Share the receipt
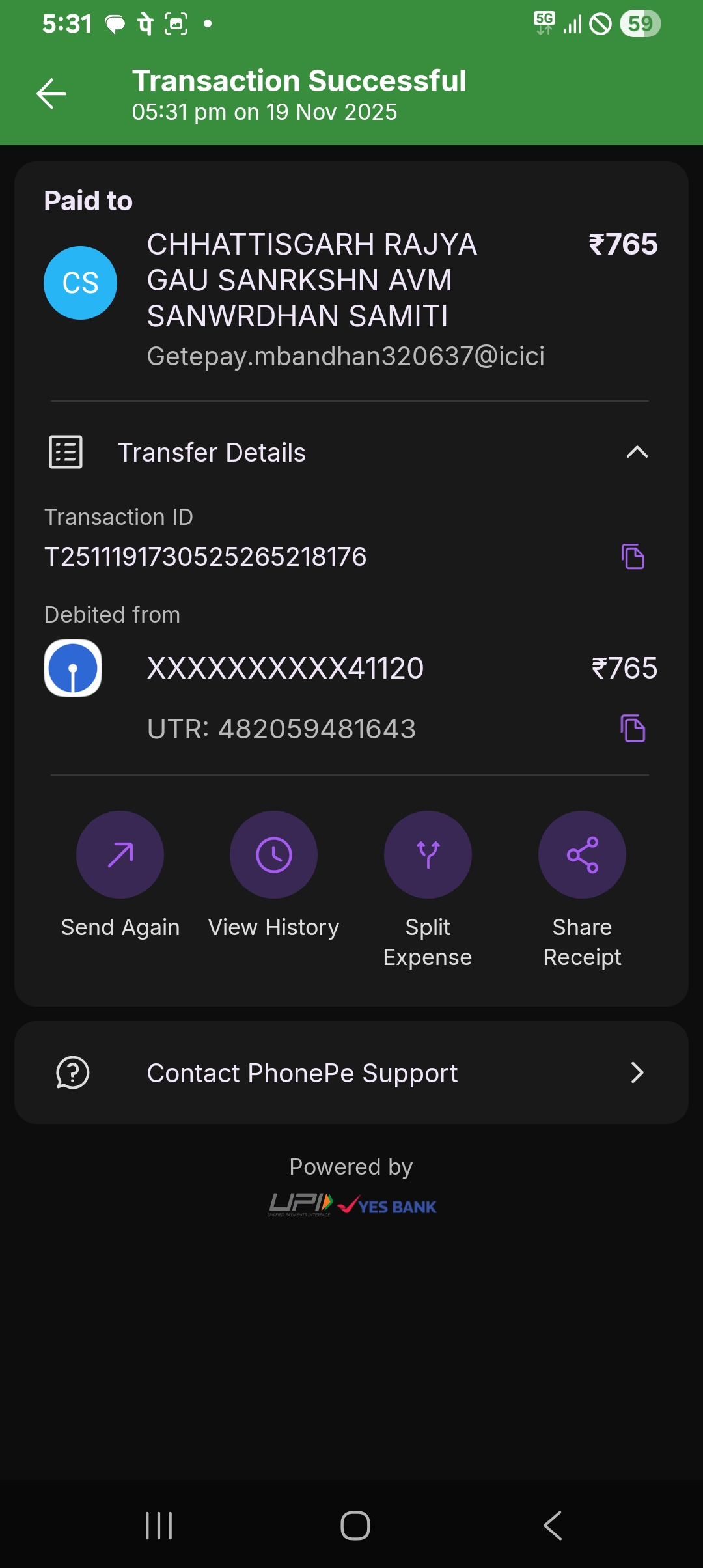The image size is (703, 1568). point(582,854)
